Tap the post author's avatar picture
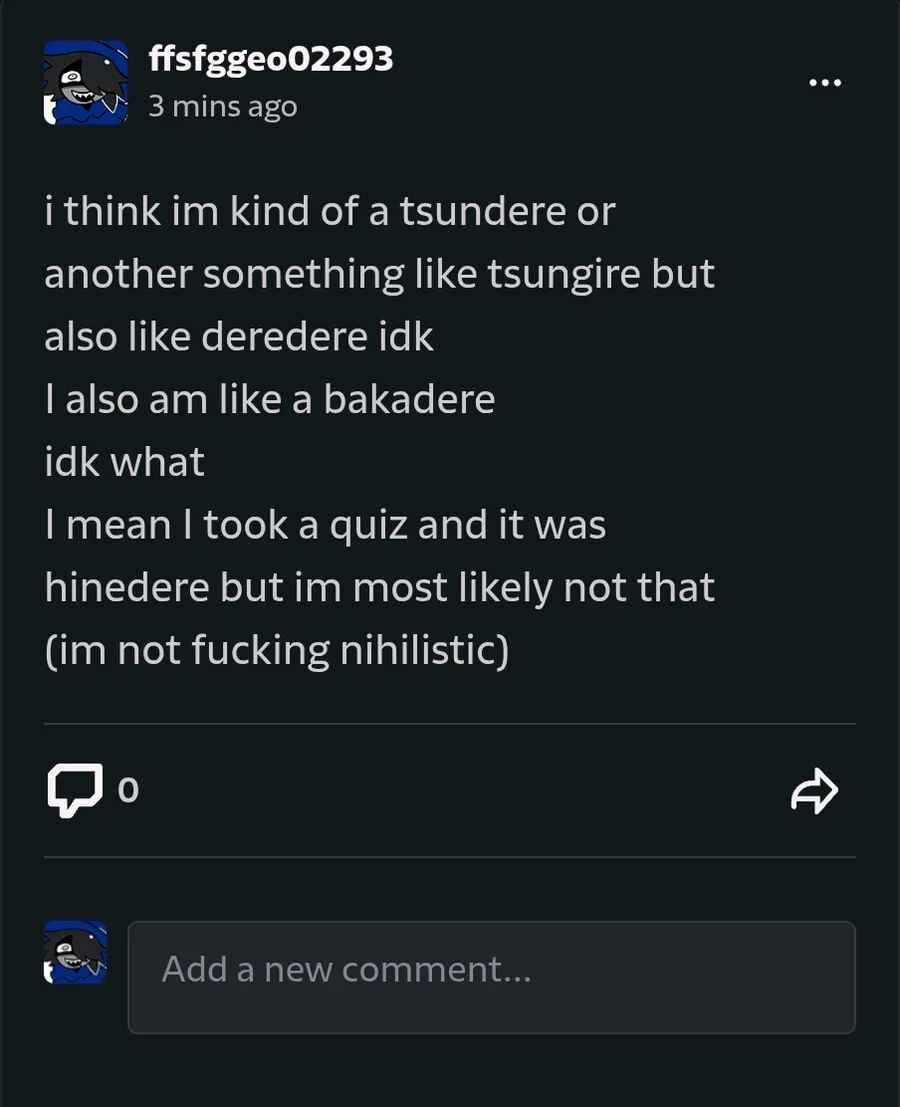Image resolution: width=900 pixels, height=1107 pixels. click(x=85, y=83)
